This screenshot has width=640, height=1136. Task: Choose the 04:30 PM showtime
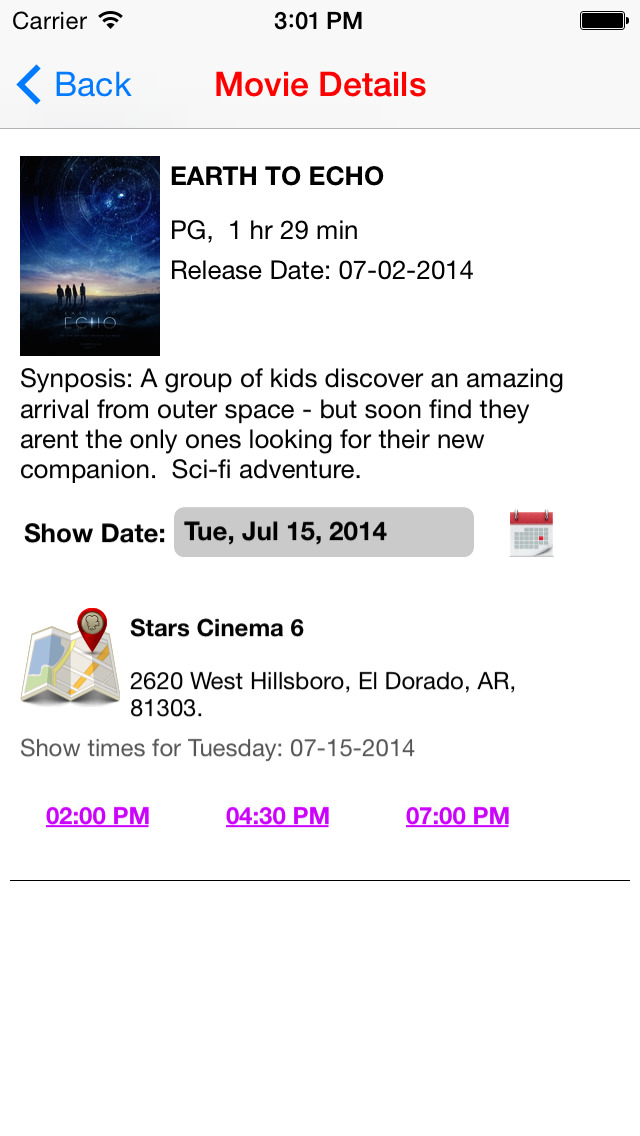point(278,816)
